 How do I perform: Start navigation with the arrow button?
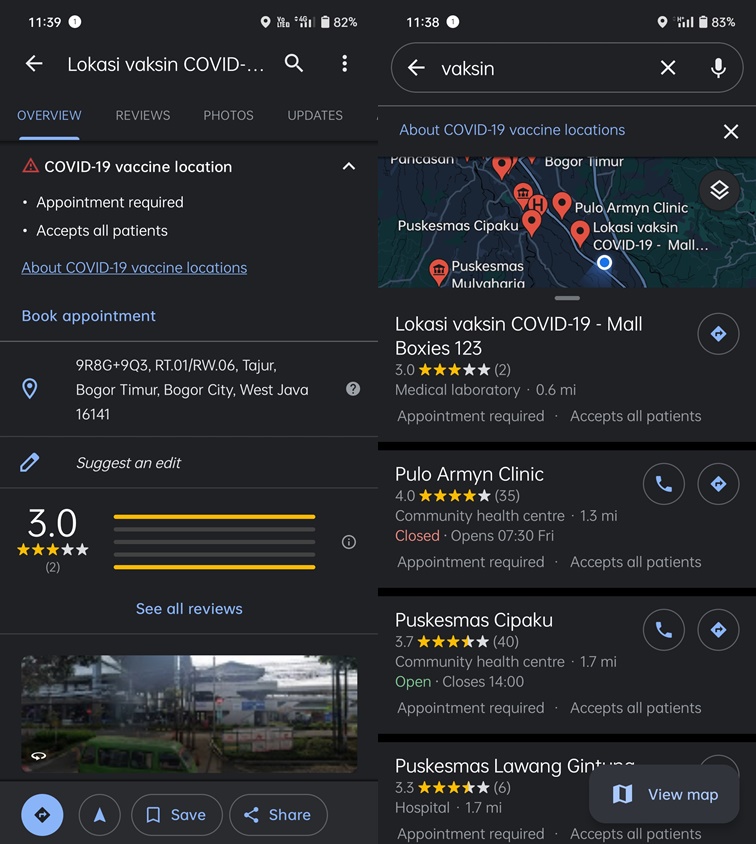[x=99, y=815]
